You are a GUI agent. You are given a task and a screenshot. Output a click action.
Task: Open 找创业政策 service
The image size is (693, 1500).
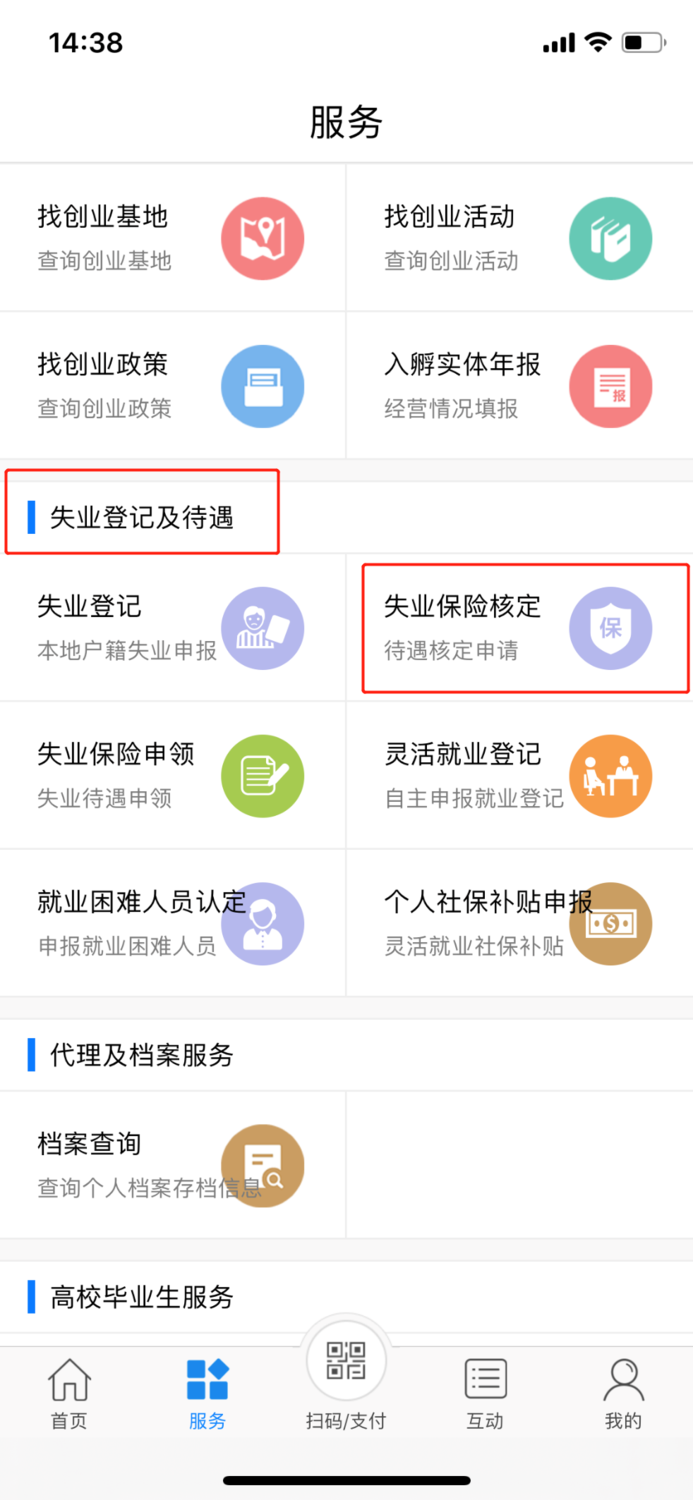(172, 386)
